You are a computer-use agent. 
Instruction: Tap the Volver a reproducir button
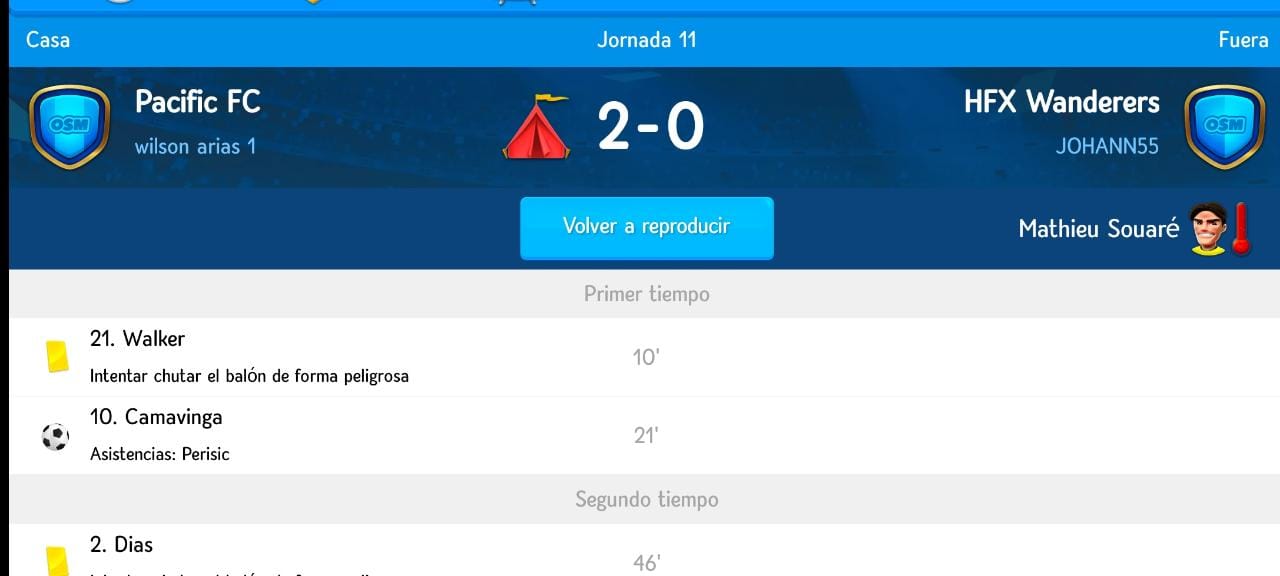click(x=646, y=227)
